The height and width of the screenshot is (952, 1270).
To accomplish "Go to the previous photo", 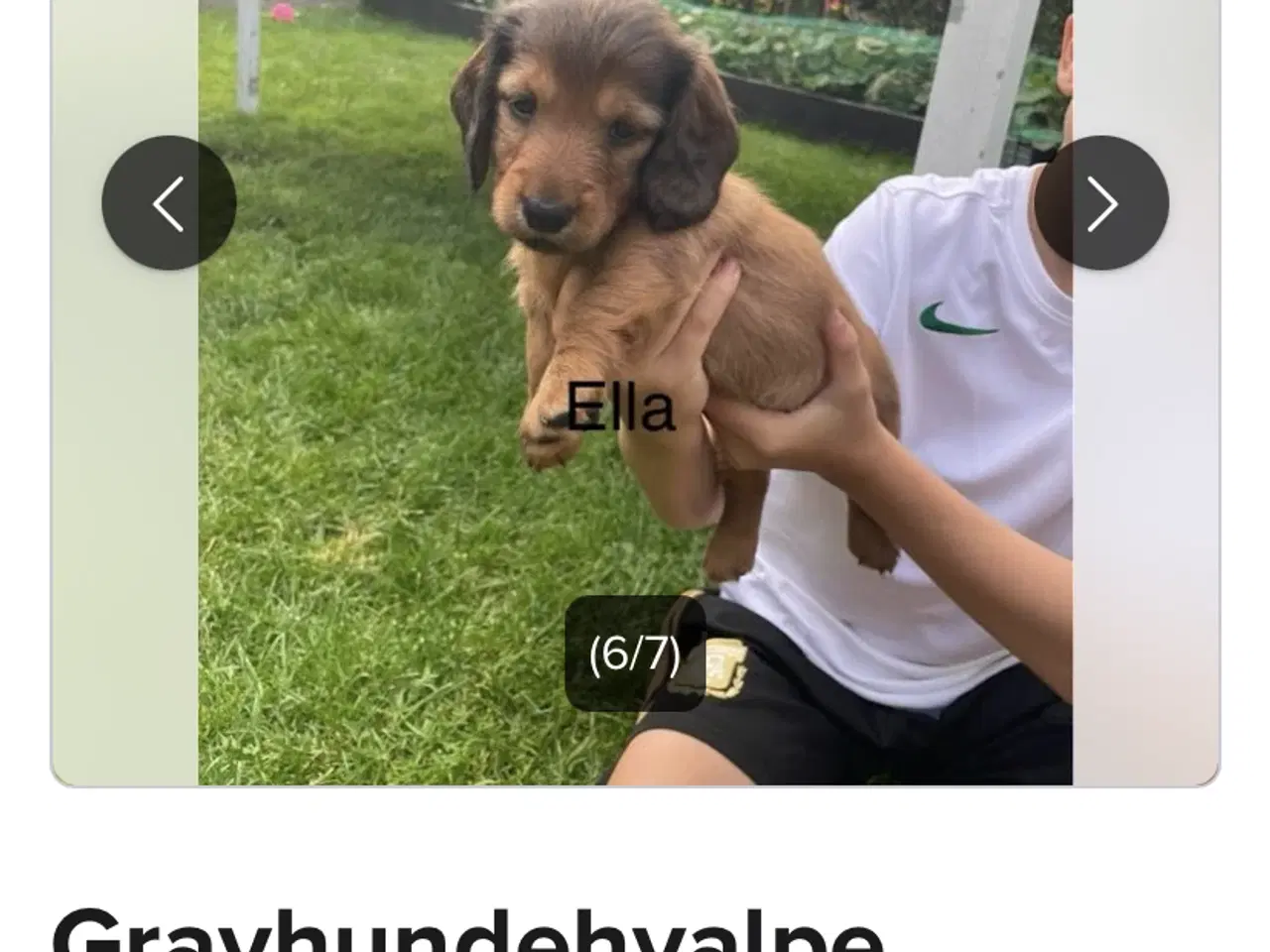I will 169,203.
